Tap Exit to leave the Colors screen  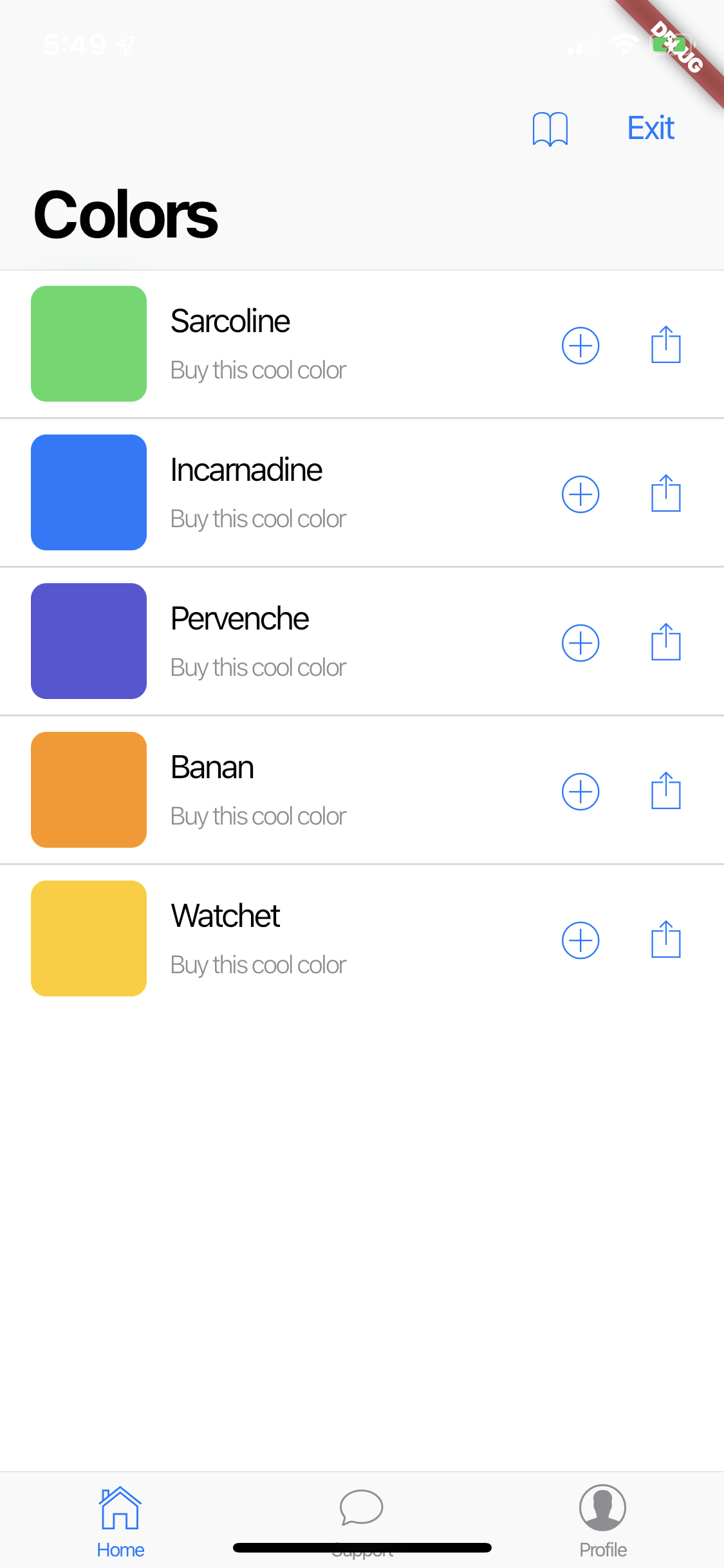tap(649, 127)
